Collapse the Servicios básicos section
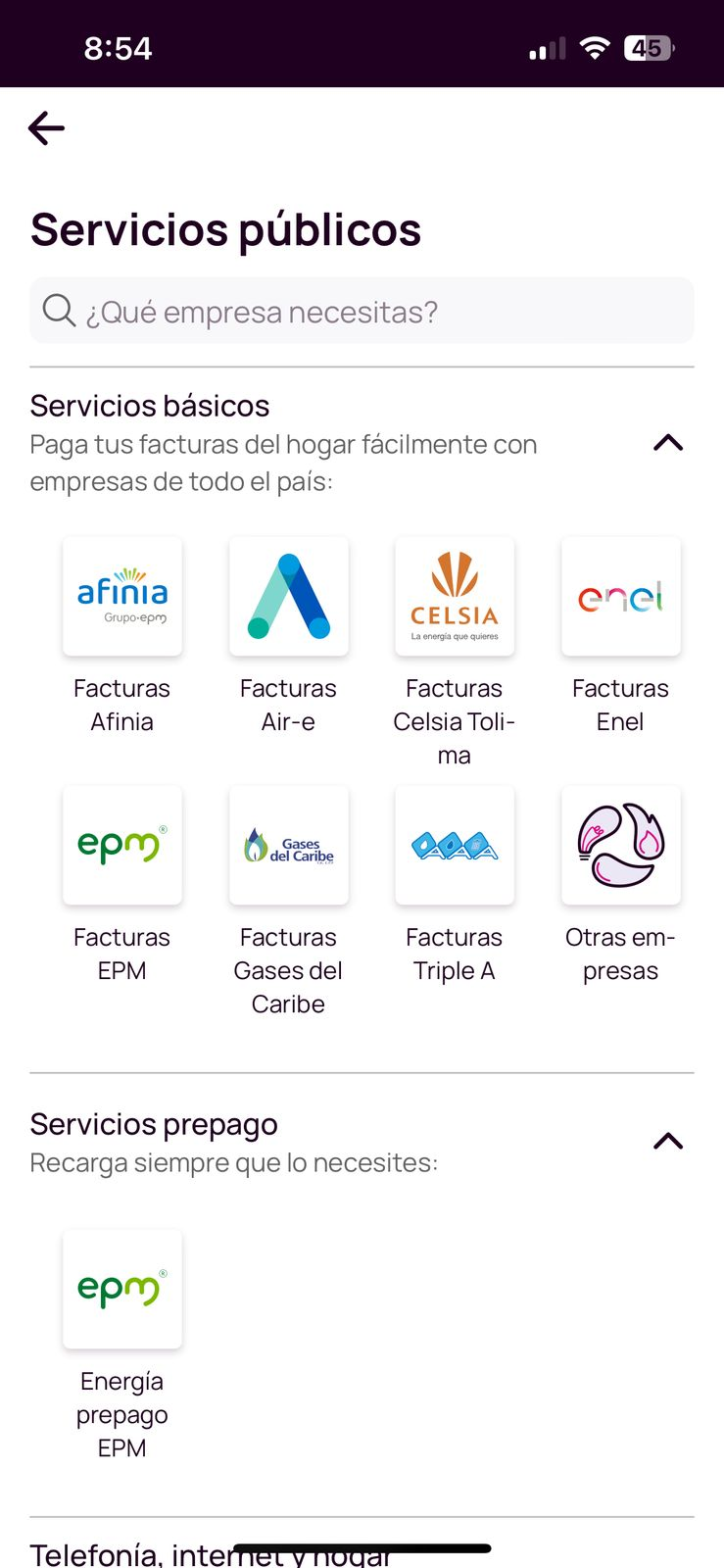This screenshot has width=724, height=1568. click(x=668, y=443)
